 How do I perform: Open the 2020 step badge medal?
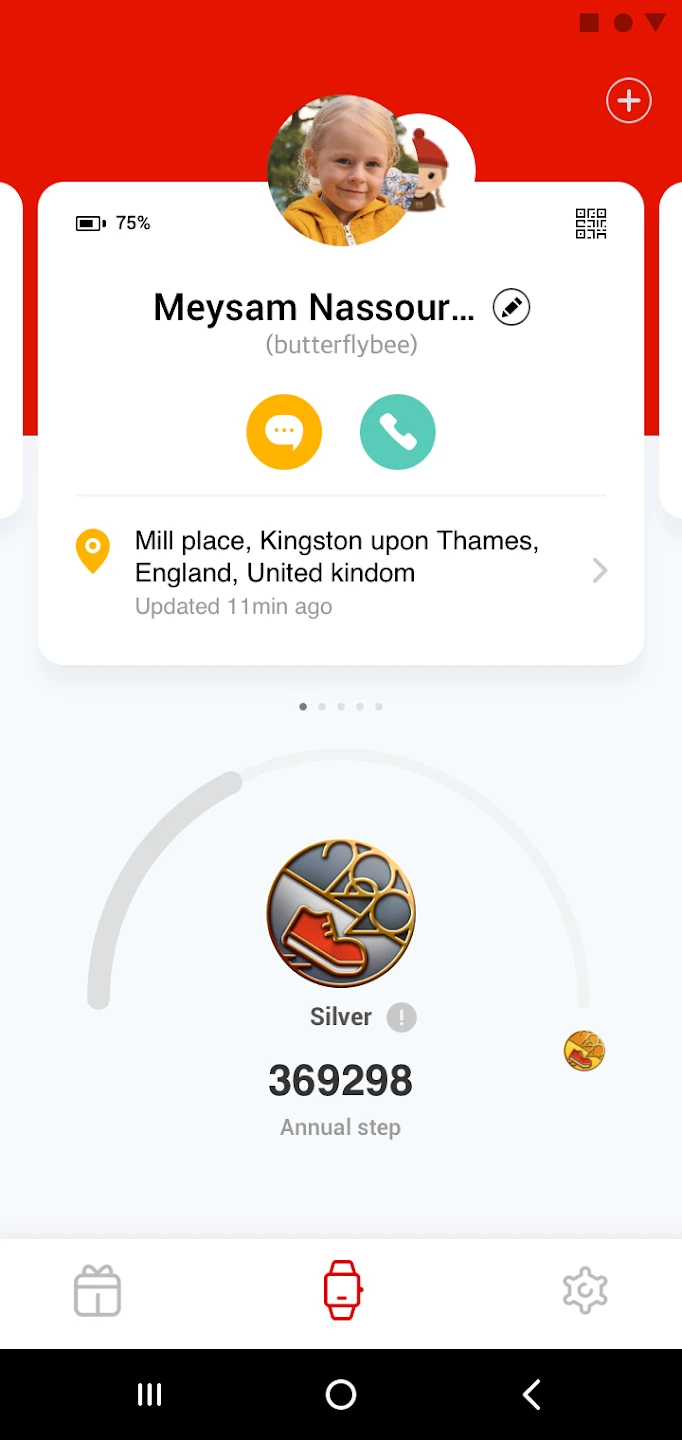click(x=340, y=913)
